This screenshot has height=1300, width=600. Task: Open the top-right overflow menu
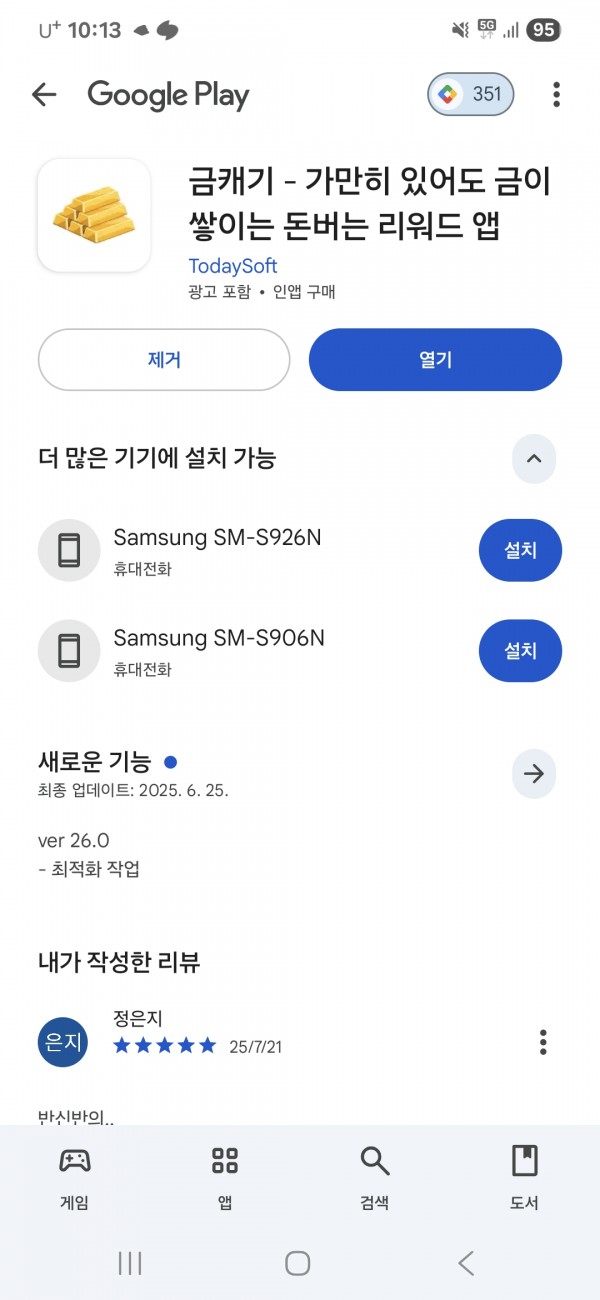[x=556, y=95]
